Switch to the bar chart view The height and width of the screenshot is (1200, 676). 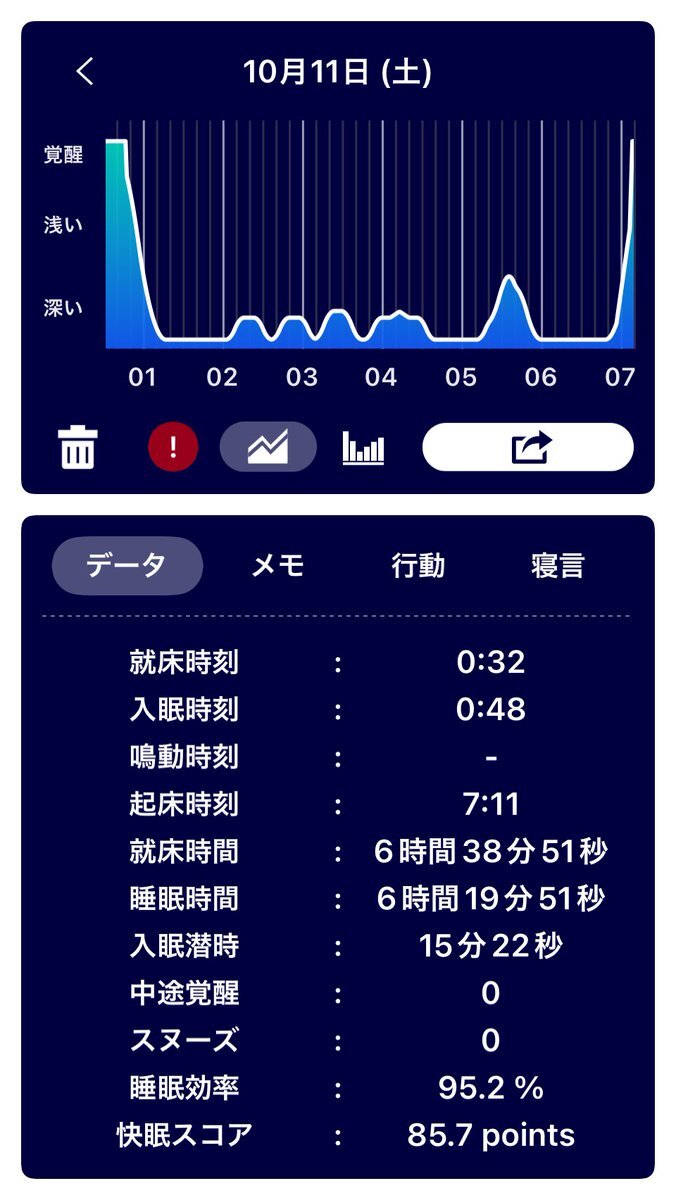(363, 447)
